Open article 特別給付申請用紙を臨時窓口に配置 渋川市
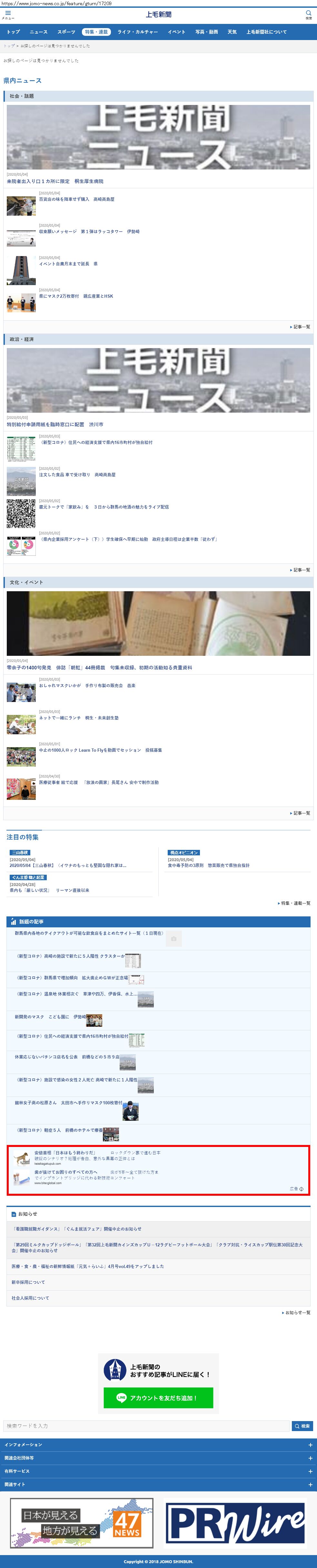 [x=55, y=424]
